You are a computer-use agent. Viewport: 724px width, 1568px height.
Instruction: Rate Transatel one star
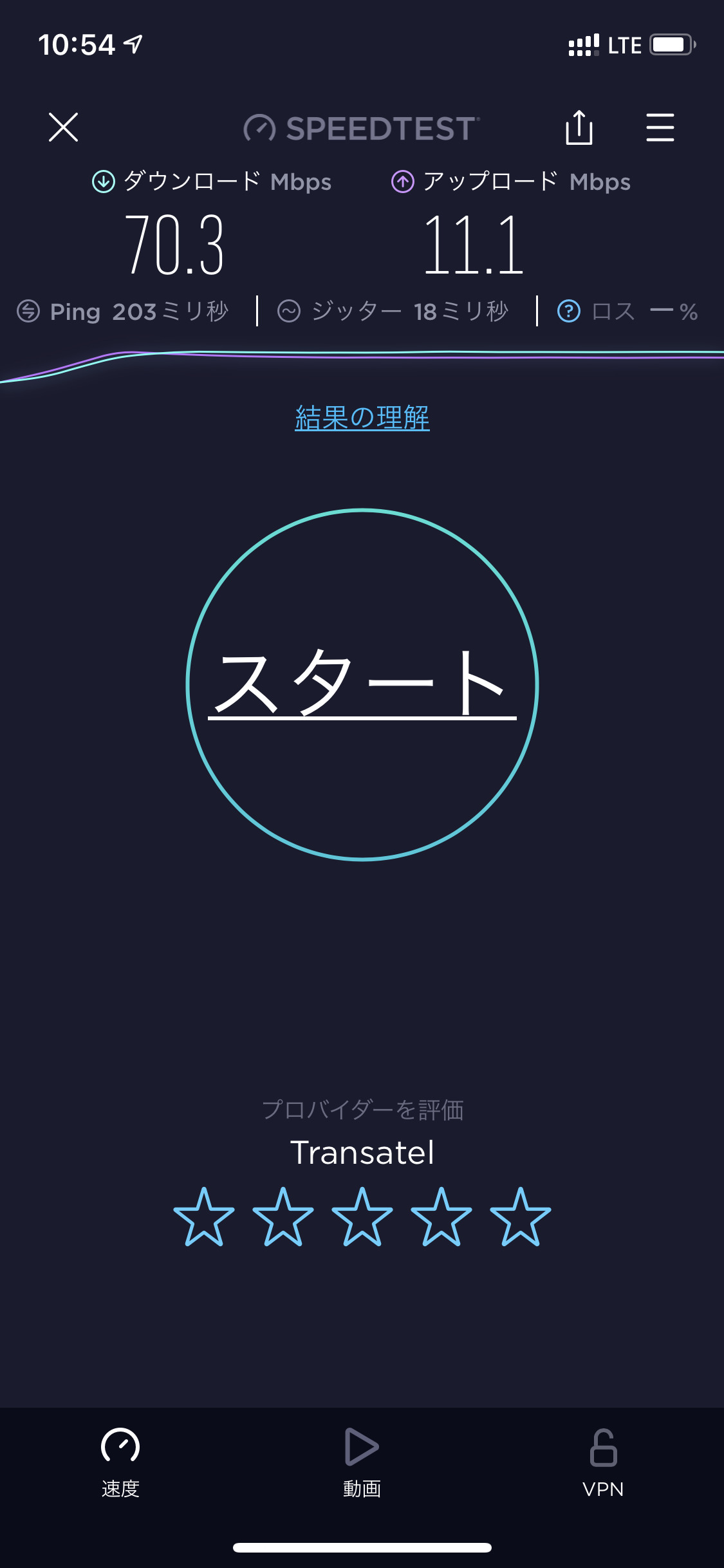(204, 1217)
